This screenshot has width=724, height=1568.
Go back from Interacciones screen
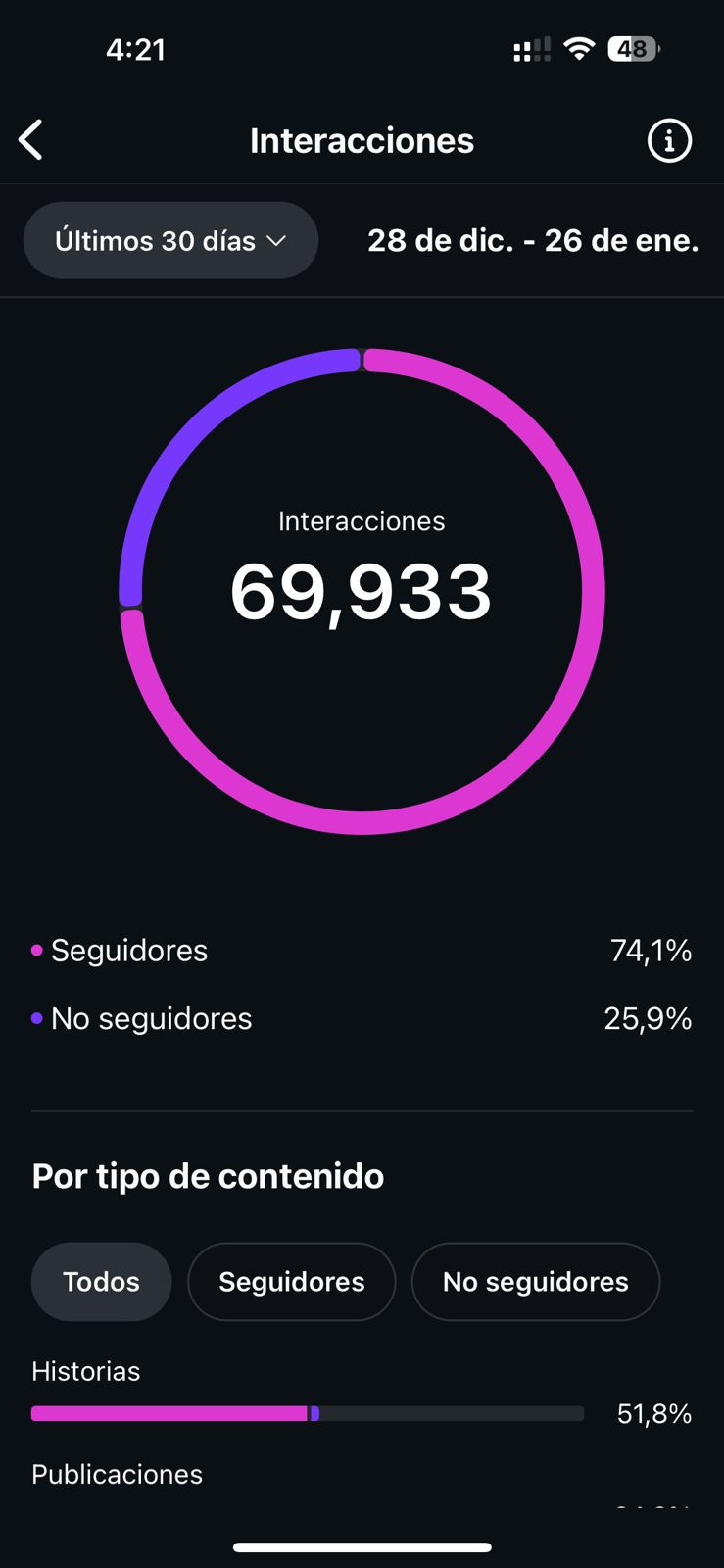click(31, 140)
